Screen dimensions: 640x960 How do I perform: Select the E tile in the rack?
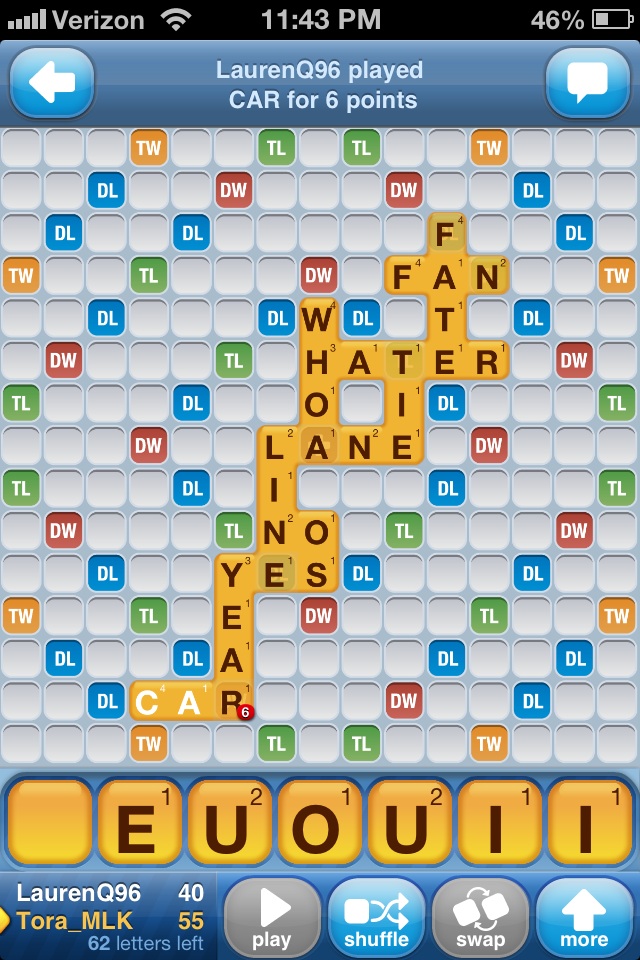138,827
